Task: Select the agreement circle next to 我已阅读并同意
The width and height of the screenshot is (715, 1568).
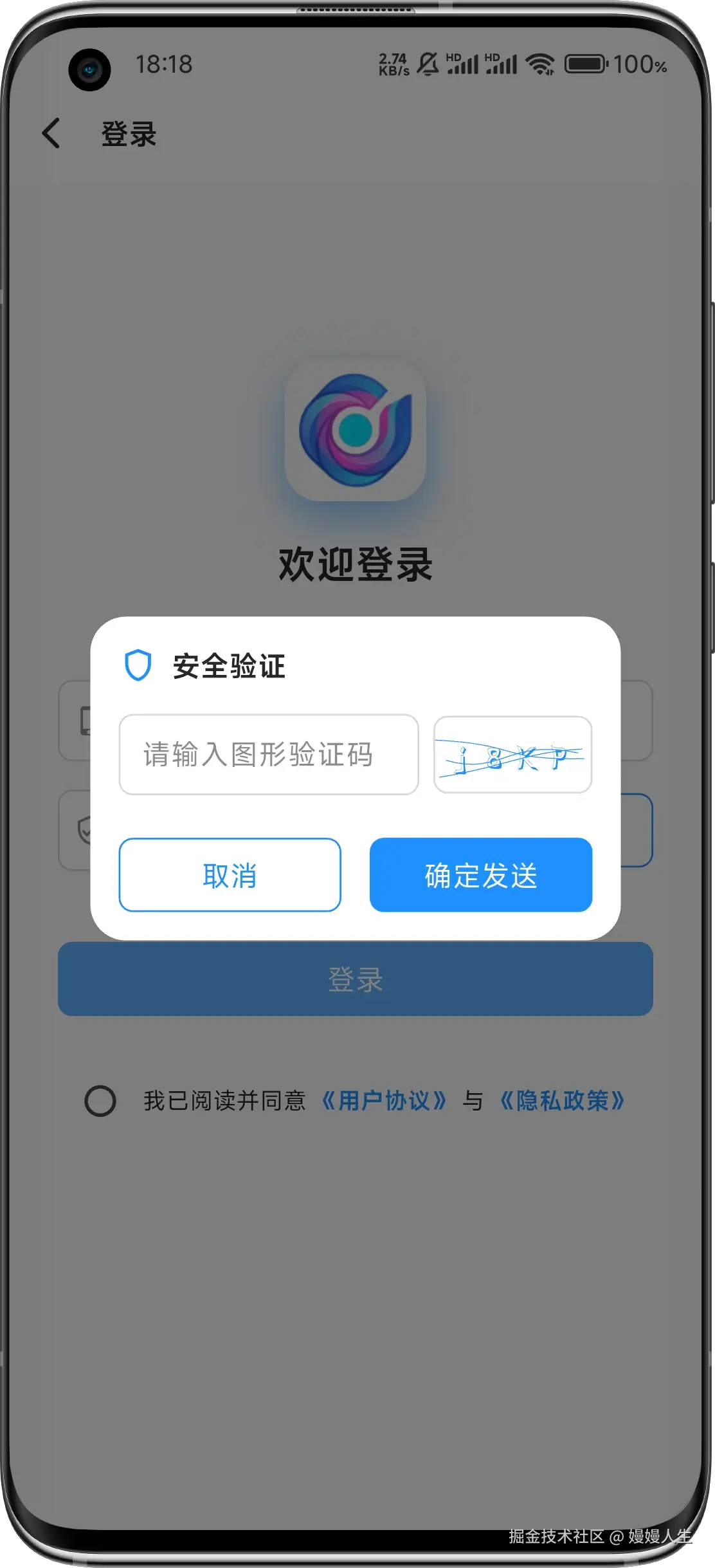Action: click(x=101, y=1100)
